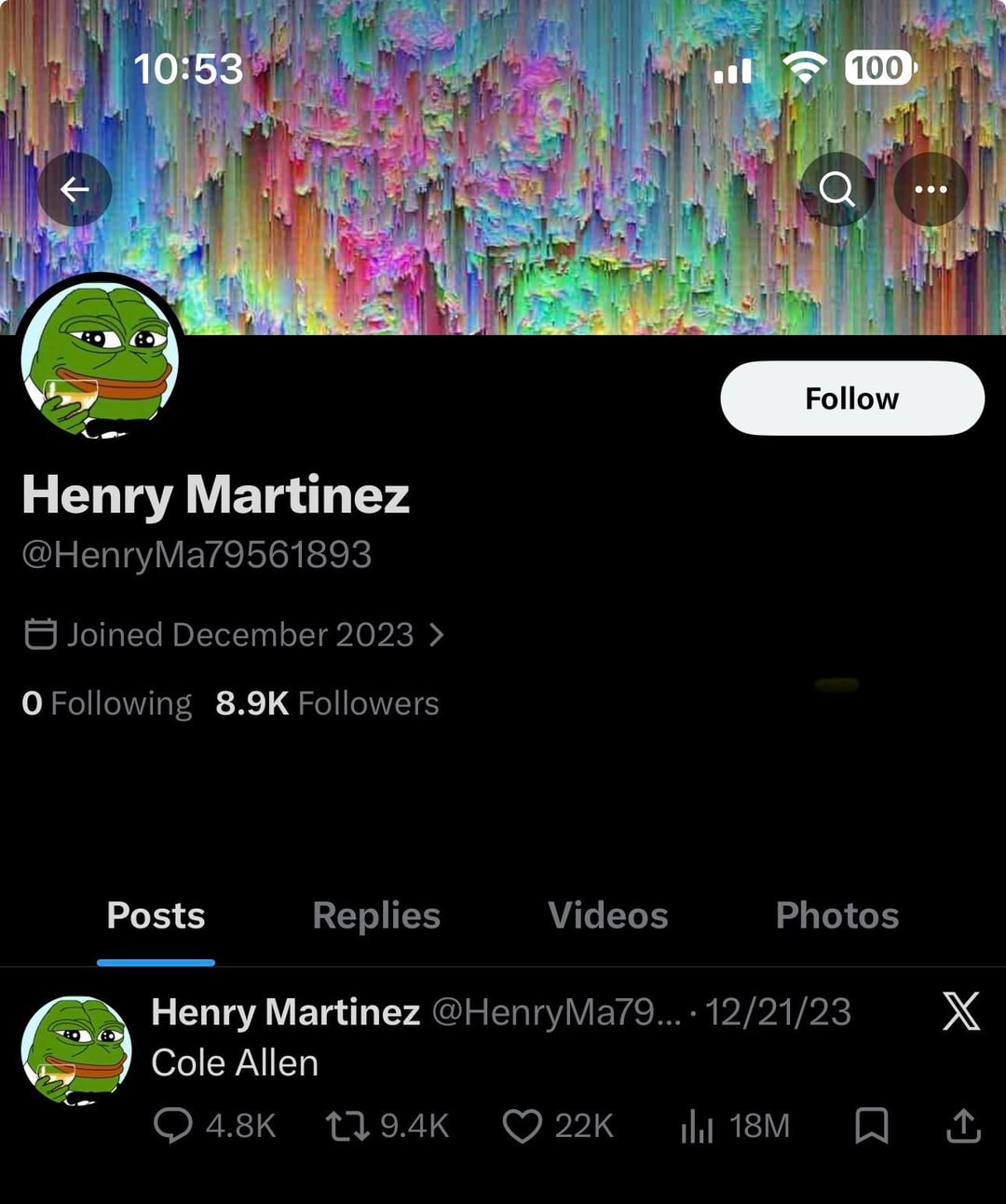Screen dimensions: 1006x1204
Task: View the 8.9K Followers list
Action: point(327,703)
